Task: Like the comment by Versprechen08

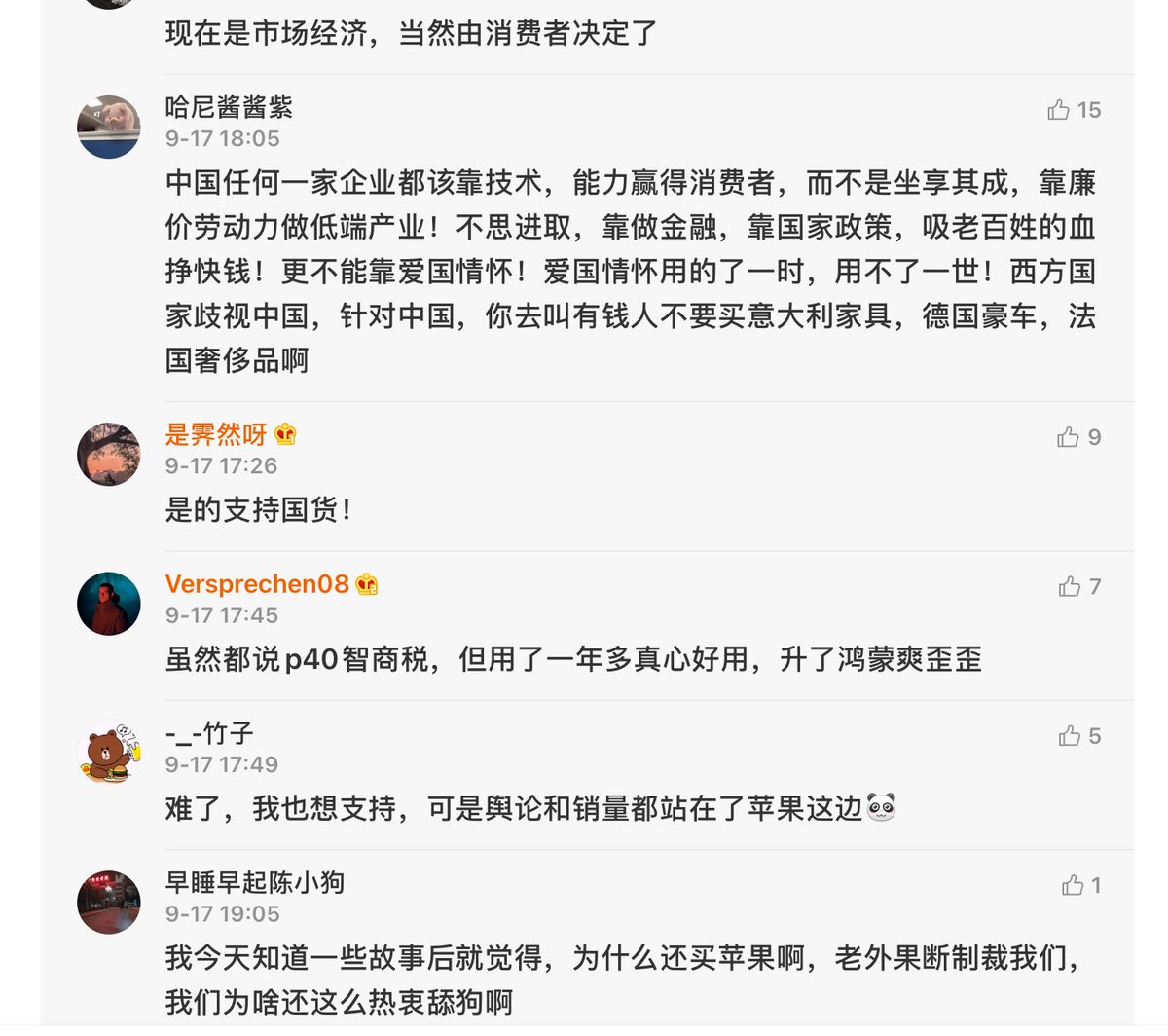Action: (x=1070, y=586)
